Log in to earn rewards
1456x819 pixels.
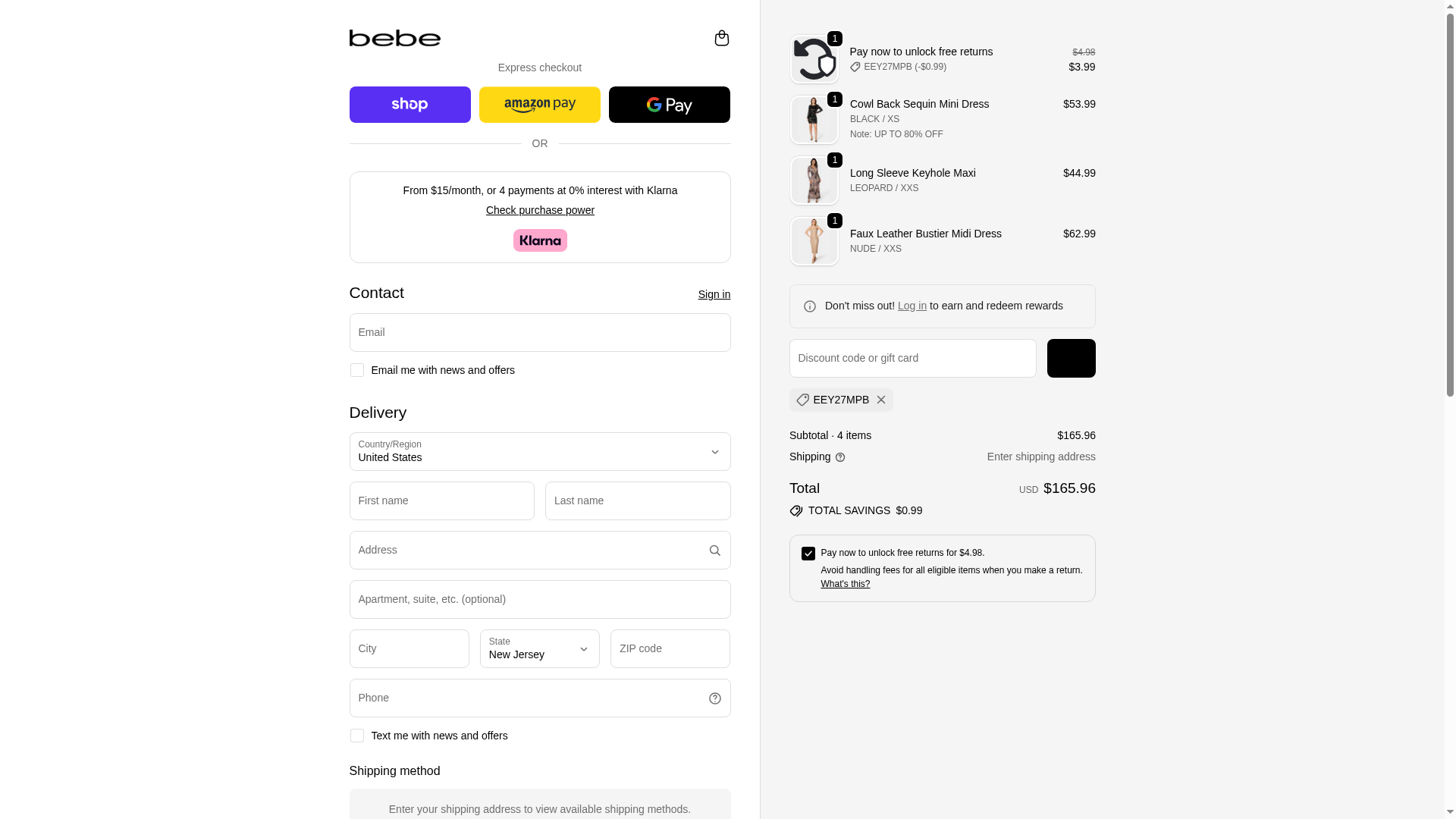coord(912,306)
